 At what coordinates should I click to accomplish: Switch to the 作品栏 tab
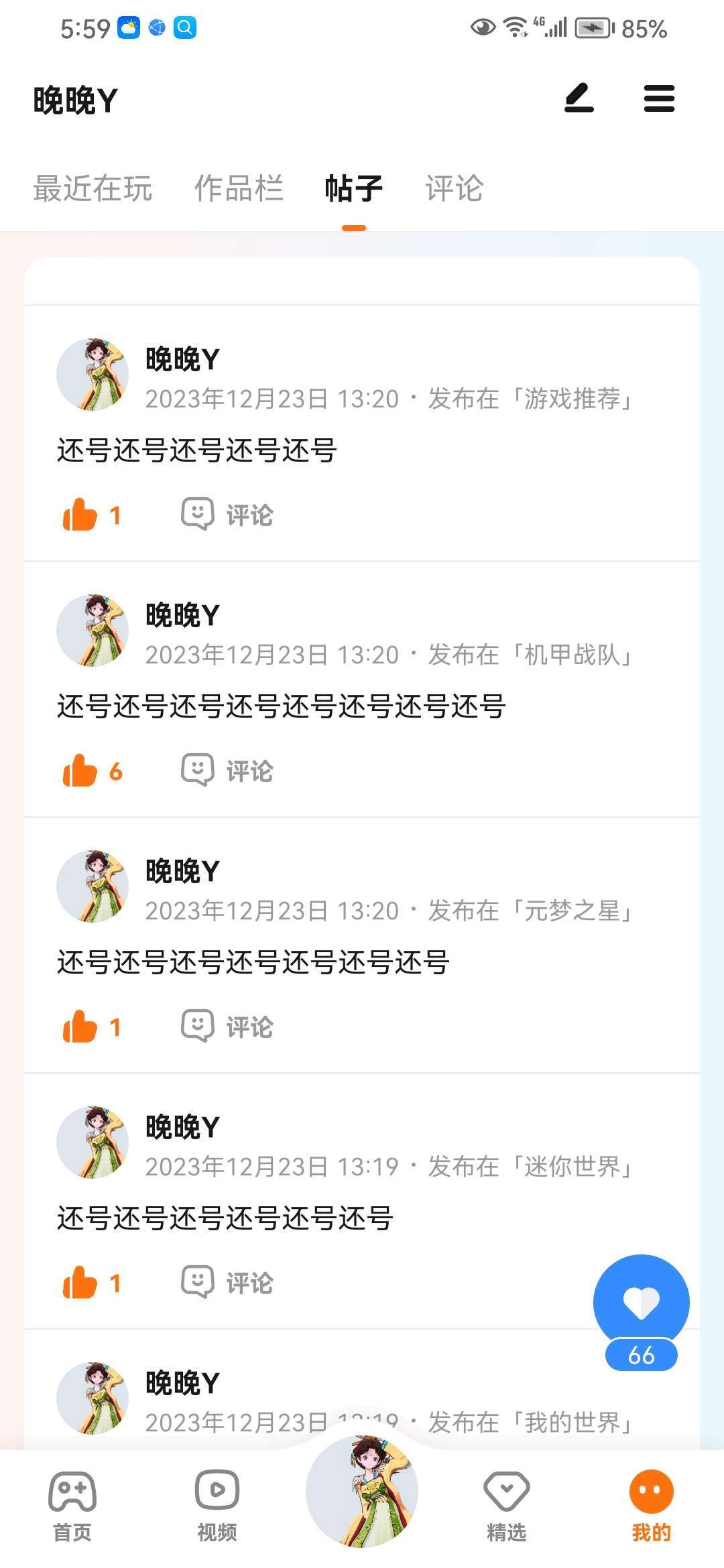point(239,188)
